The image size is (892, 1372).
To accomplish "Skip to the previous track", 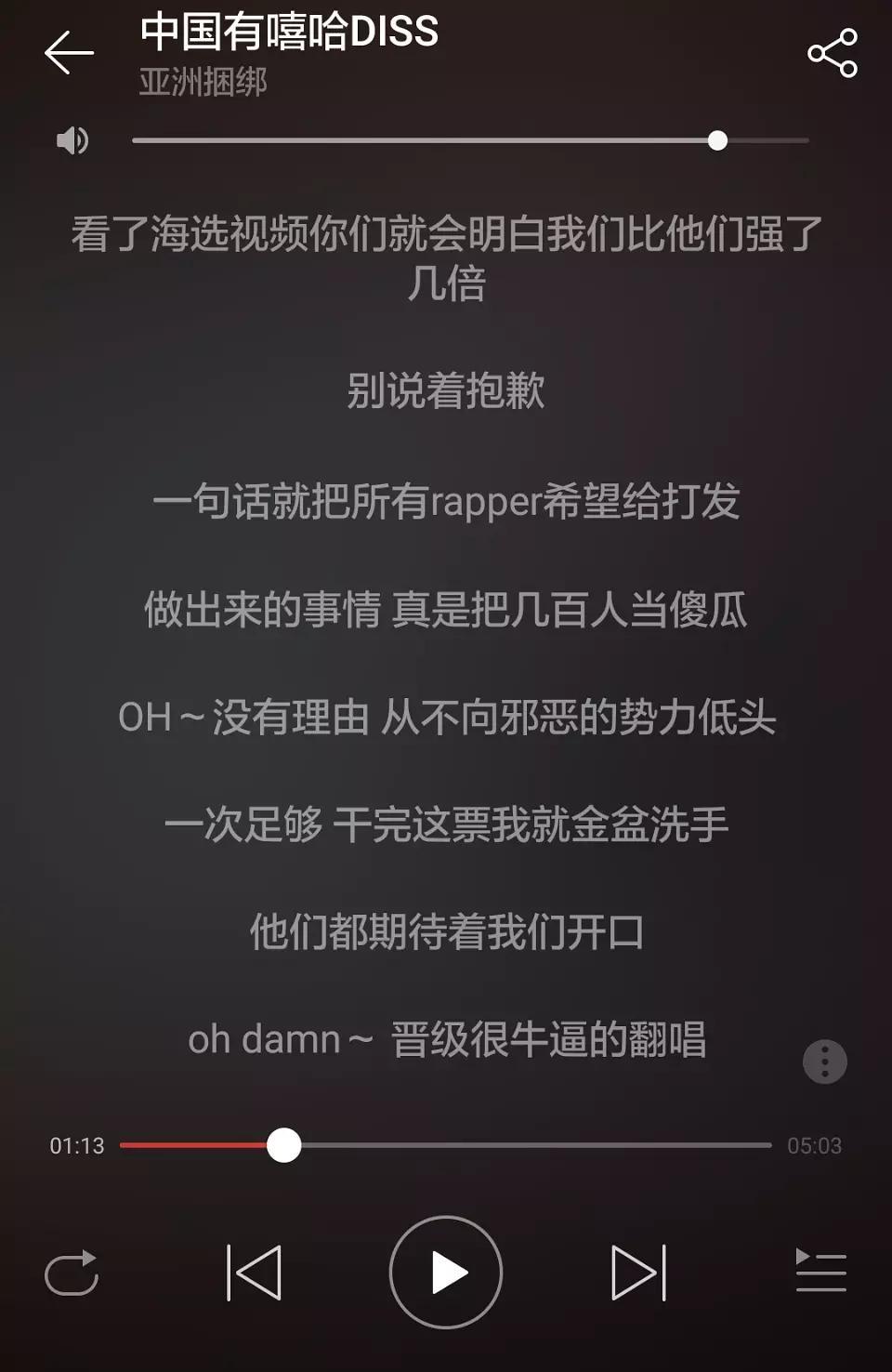I will [254, 1273].
